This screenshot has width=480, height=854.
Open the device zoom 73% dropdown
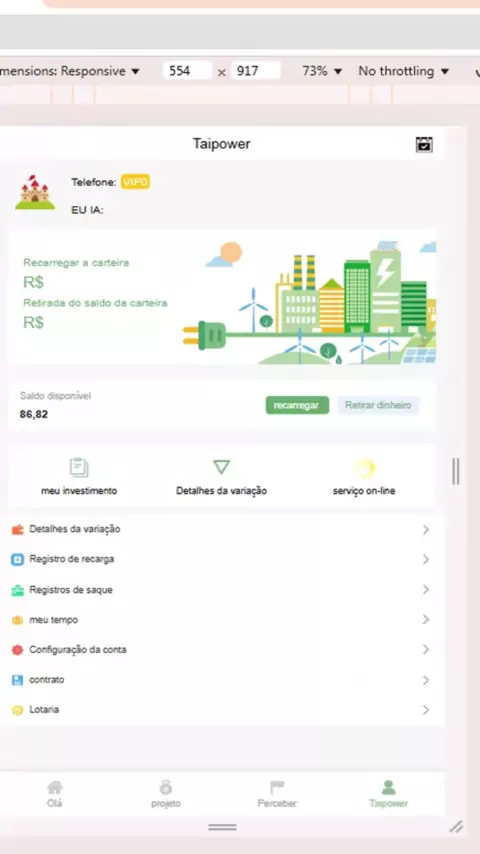pos(322,71)
